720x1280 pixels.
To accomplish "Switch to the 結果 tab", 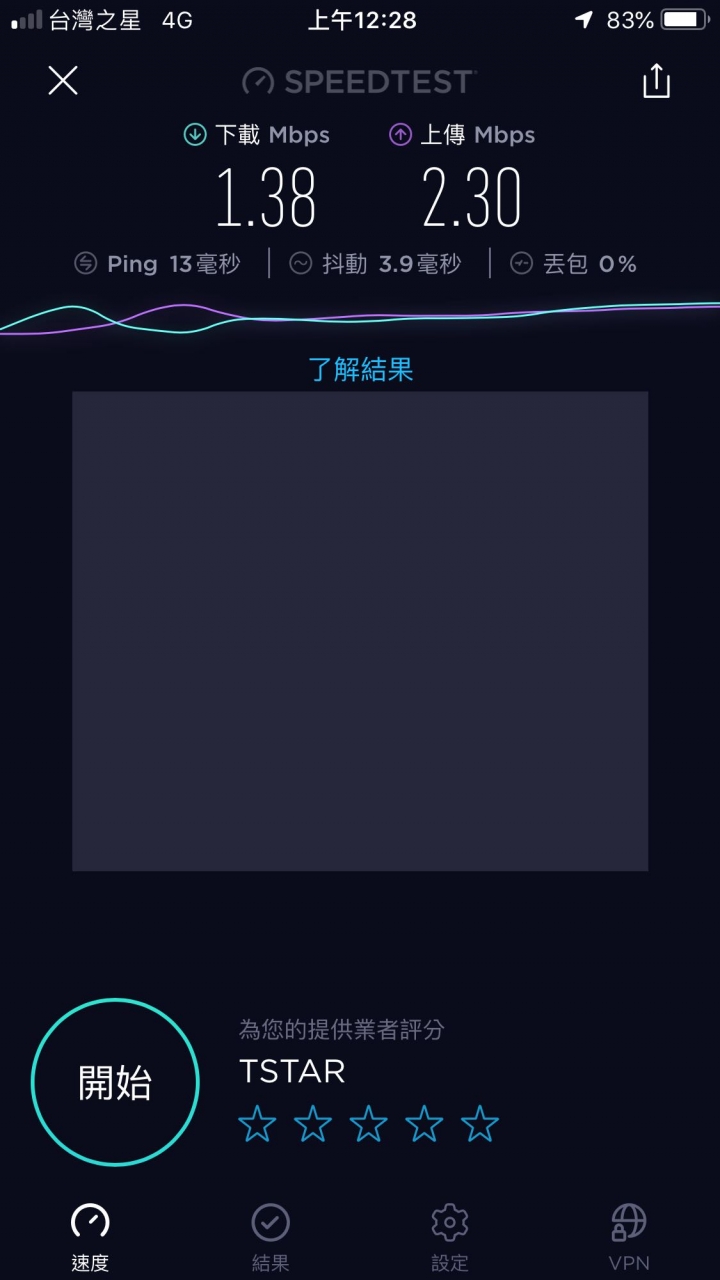I will pyautogui.click(x=270, y=1238).
